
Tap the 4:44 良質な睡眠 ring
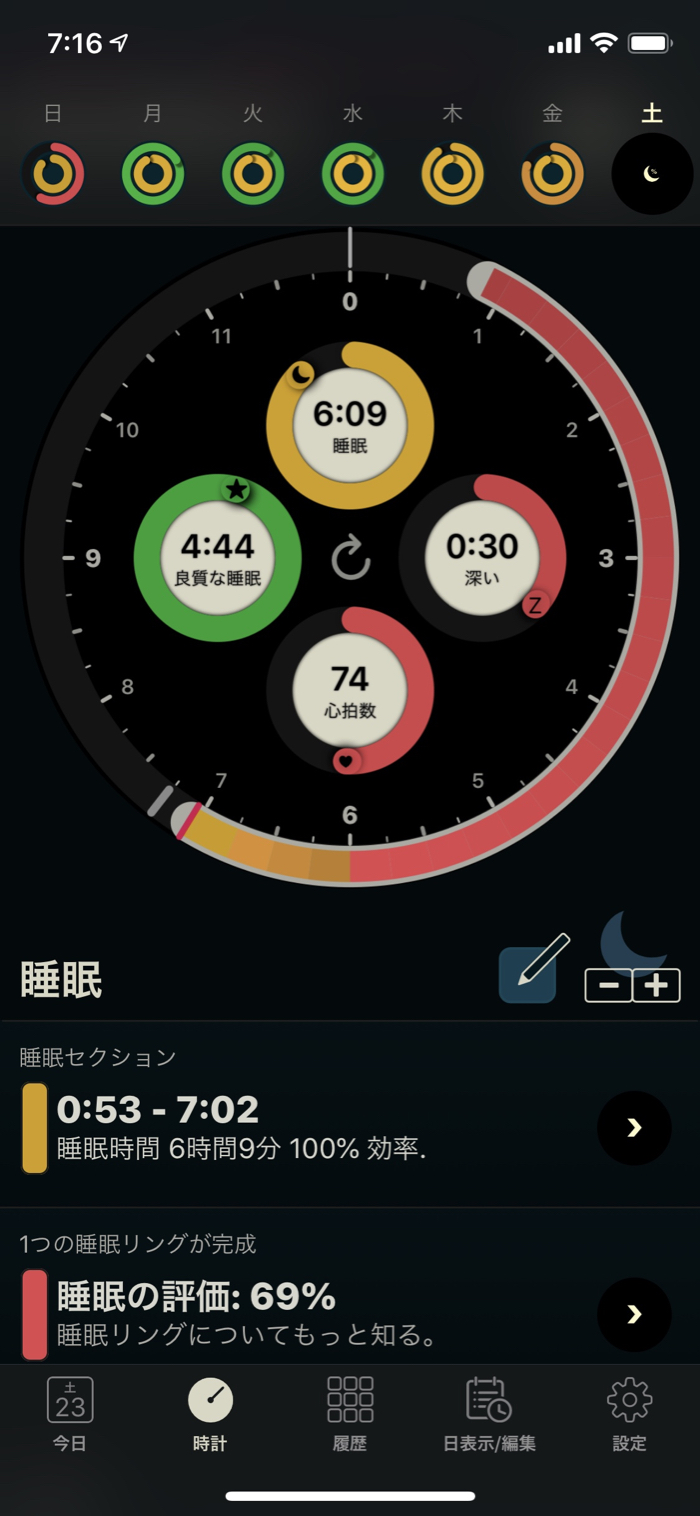point(217,558)
